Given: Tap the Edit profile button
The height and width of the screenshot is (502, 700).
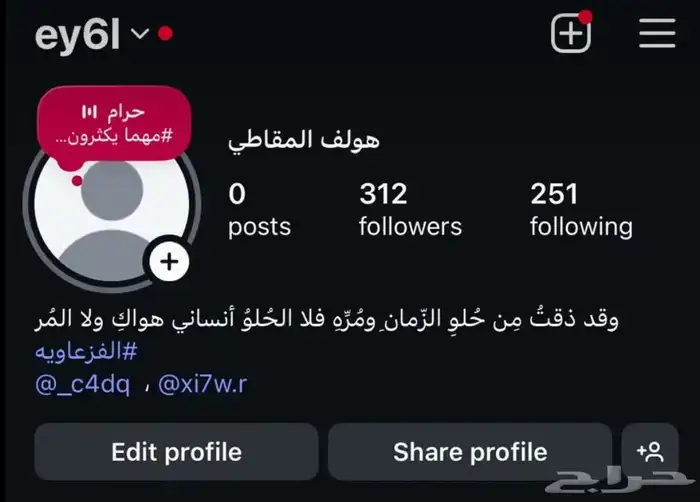Looking at the screenshot, I should tap(176, 452).
